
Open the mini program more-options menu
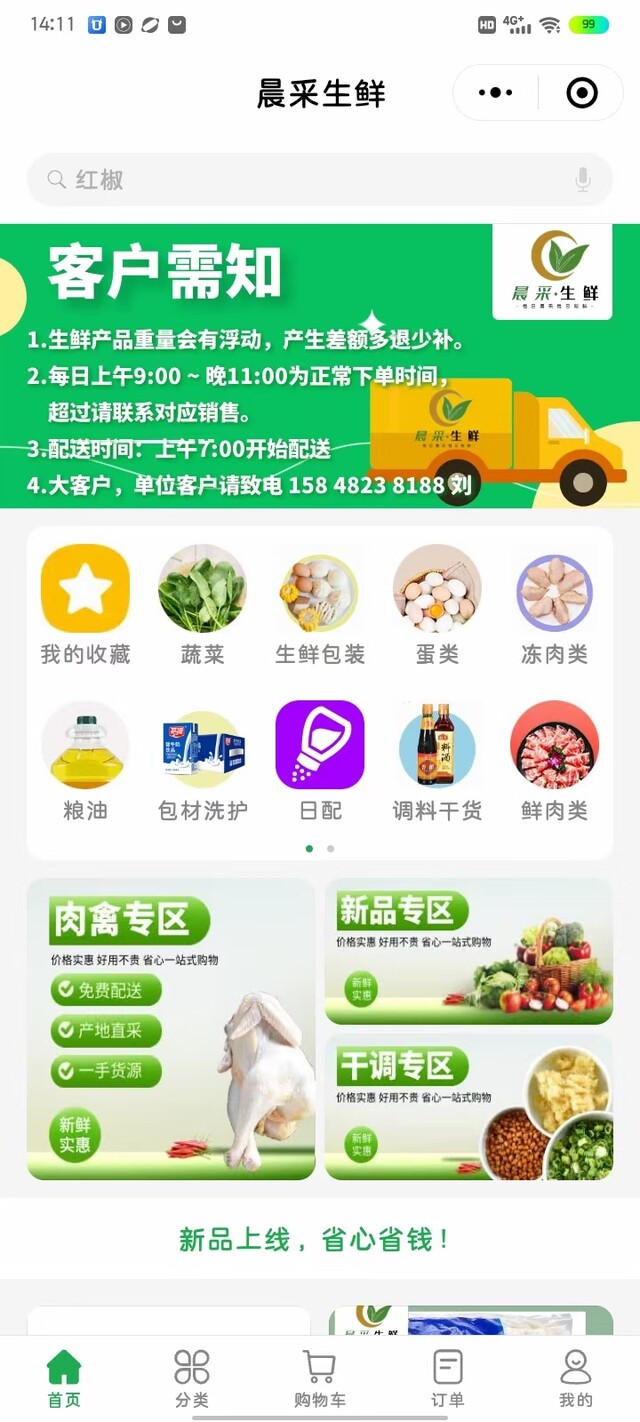tap(496, 93)
